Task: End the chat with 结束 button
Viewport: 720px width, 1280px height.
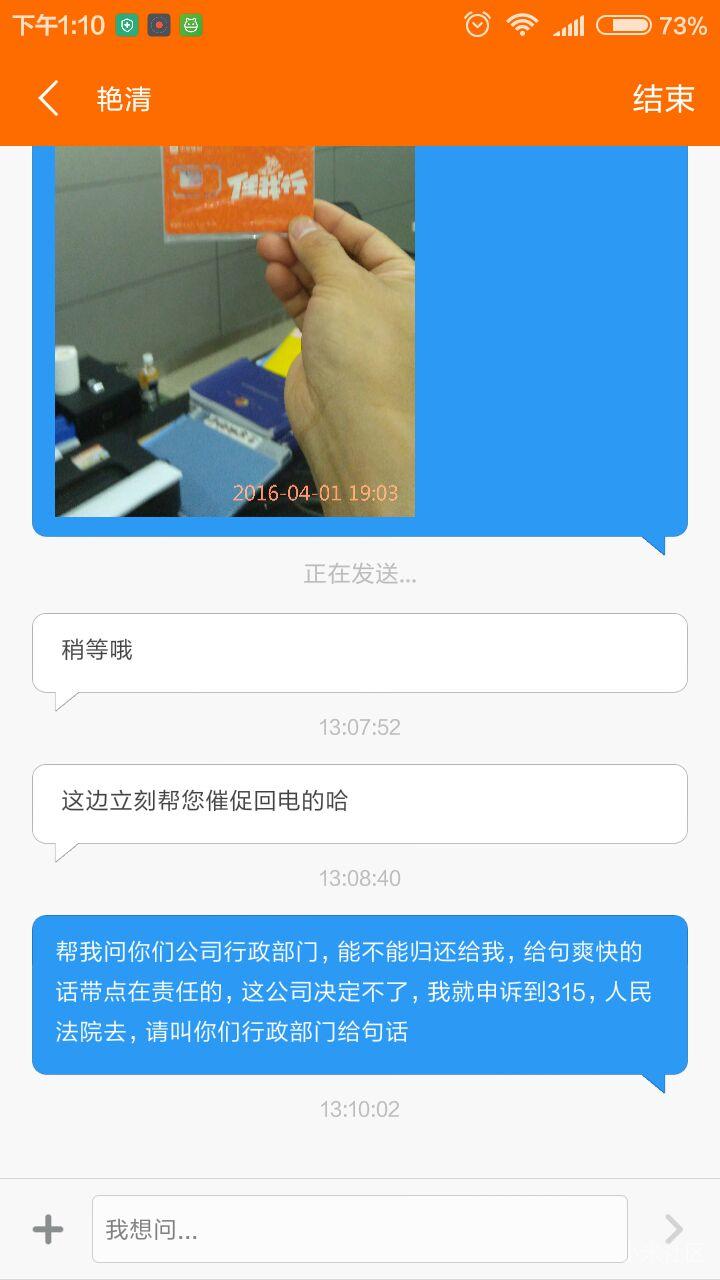Action: 664,98
